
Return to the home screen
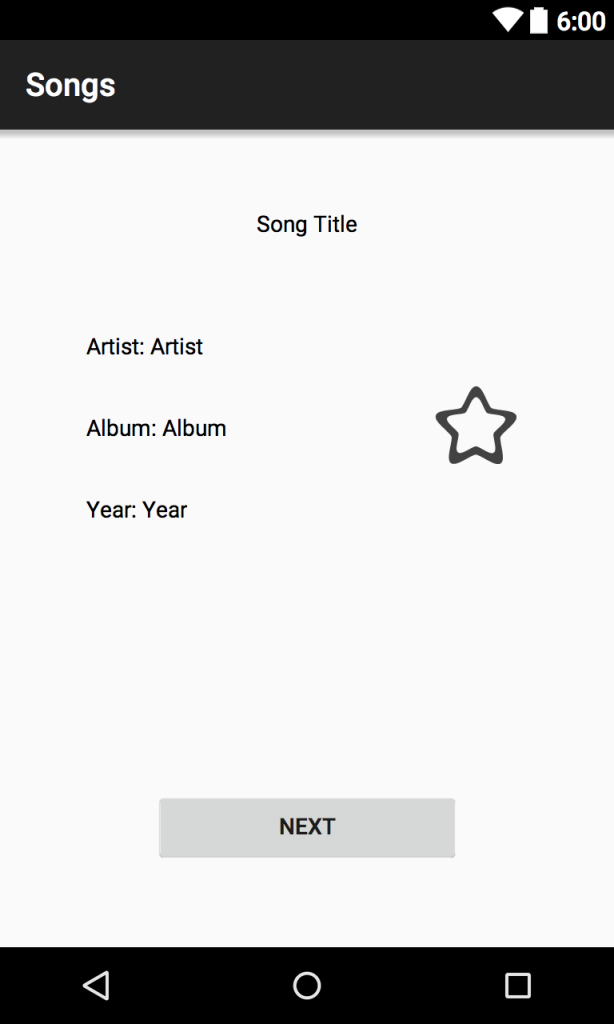[307, 985]
